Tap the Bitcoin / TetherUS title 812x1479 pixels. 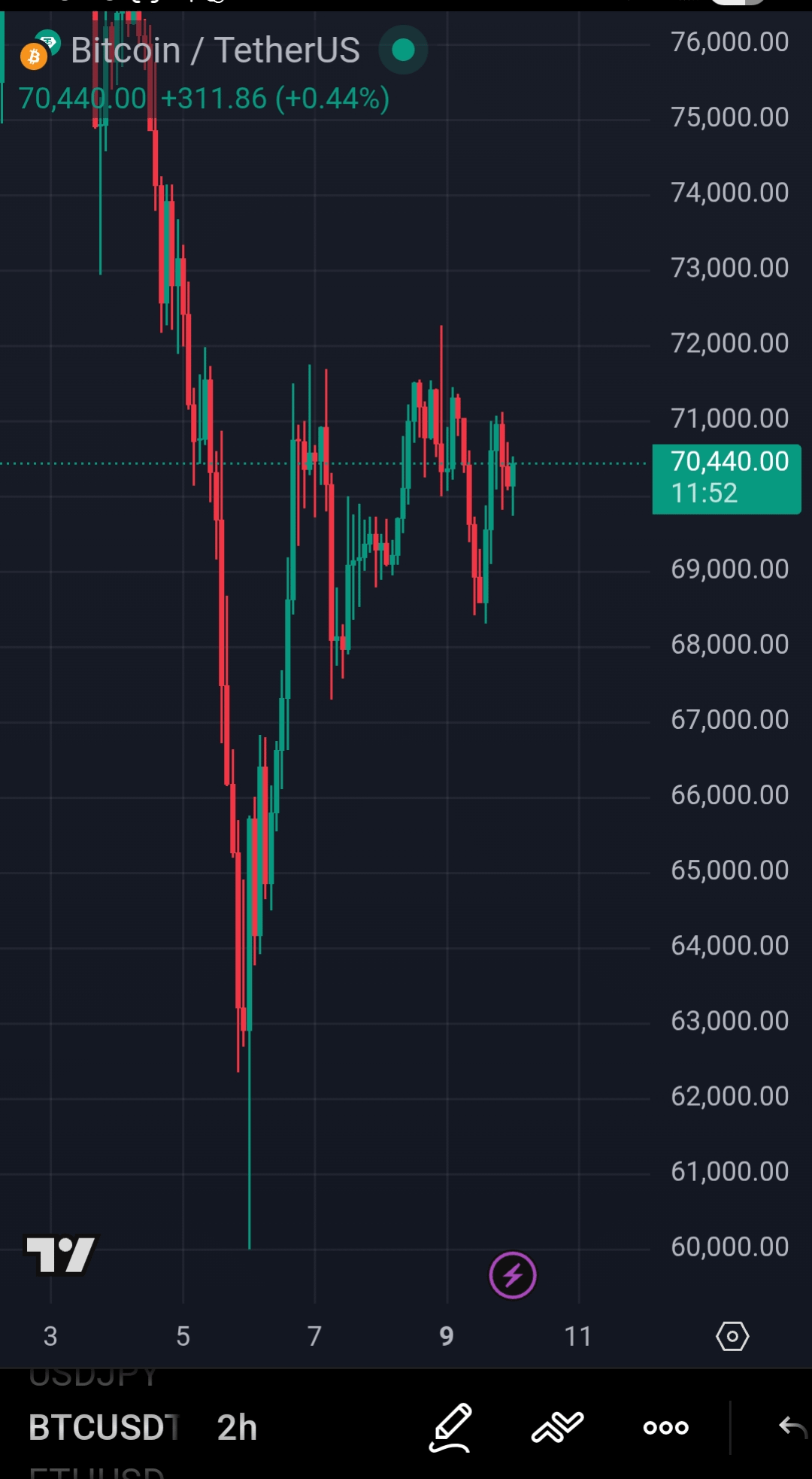215,50
